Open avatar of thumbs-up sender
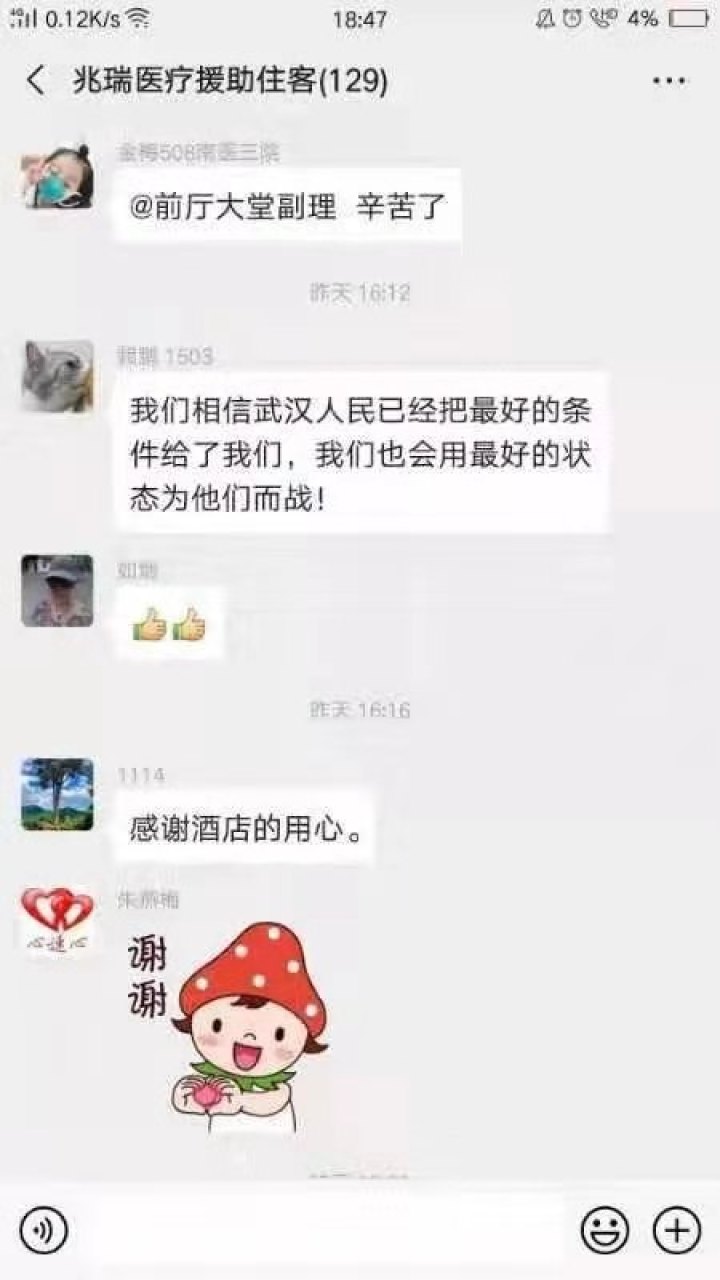Image resolution: width=720 pixels, height=1280 pixels. tap(57, 591)
